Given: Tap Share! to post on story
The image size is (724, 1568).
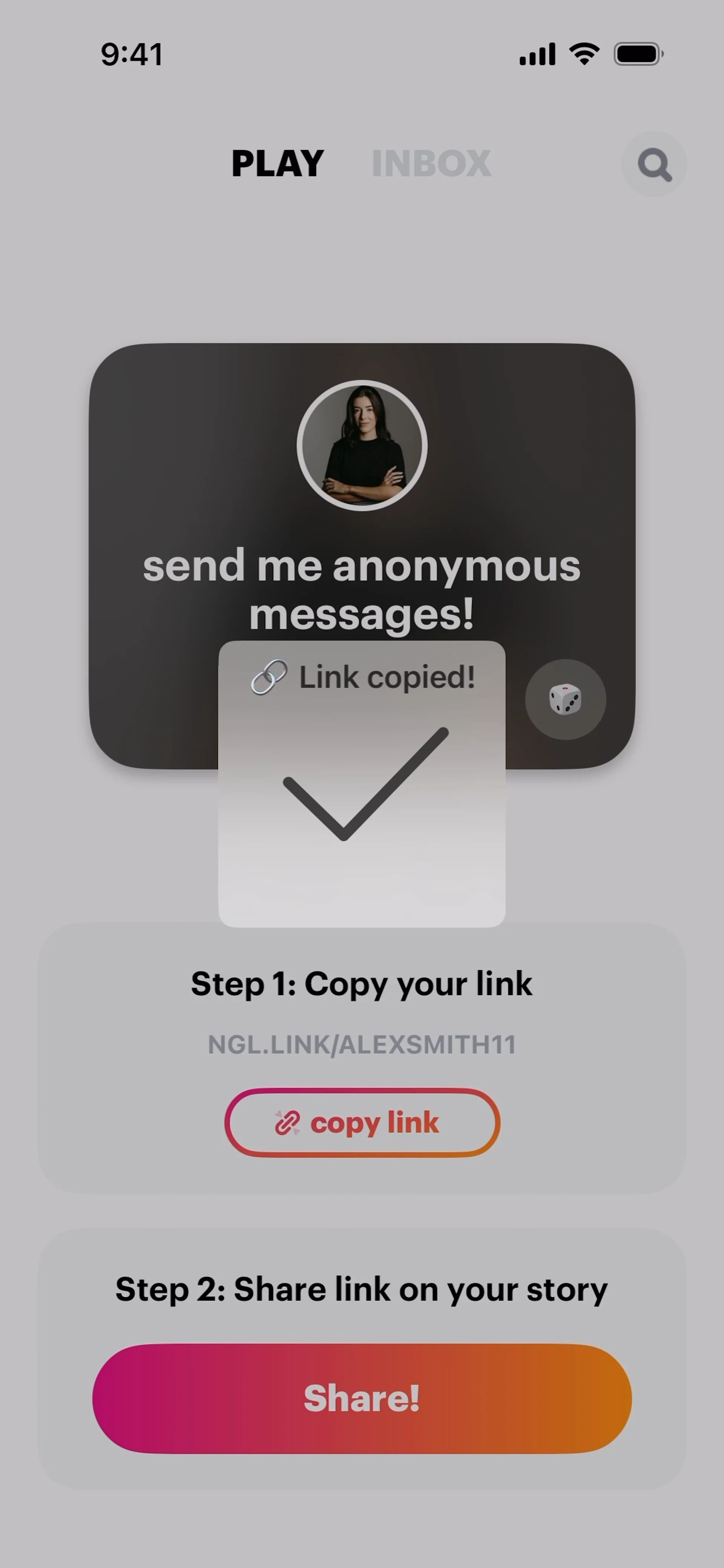Looking at the screenshot, I should [x=362, y=1398].
